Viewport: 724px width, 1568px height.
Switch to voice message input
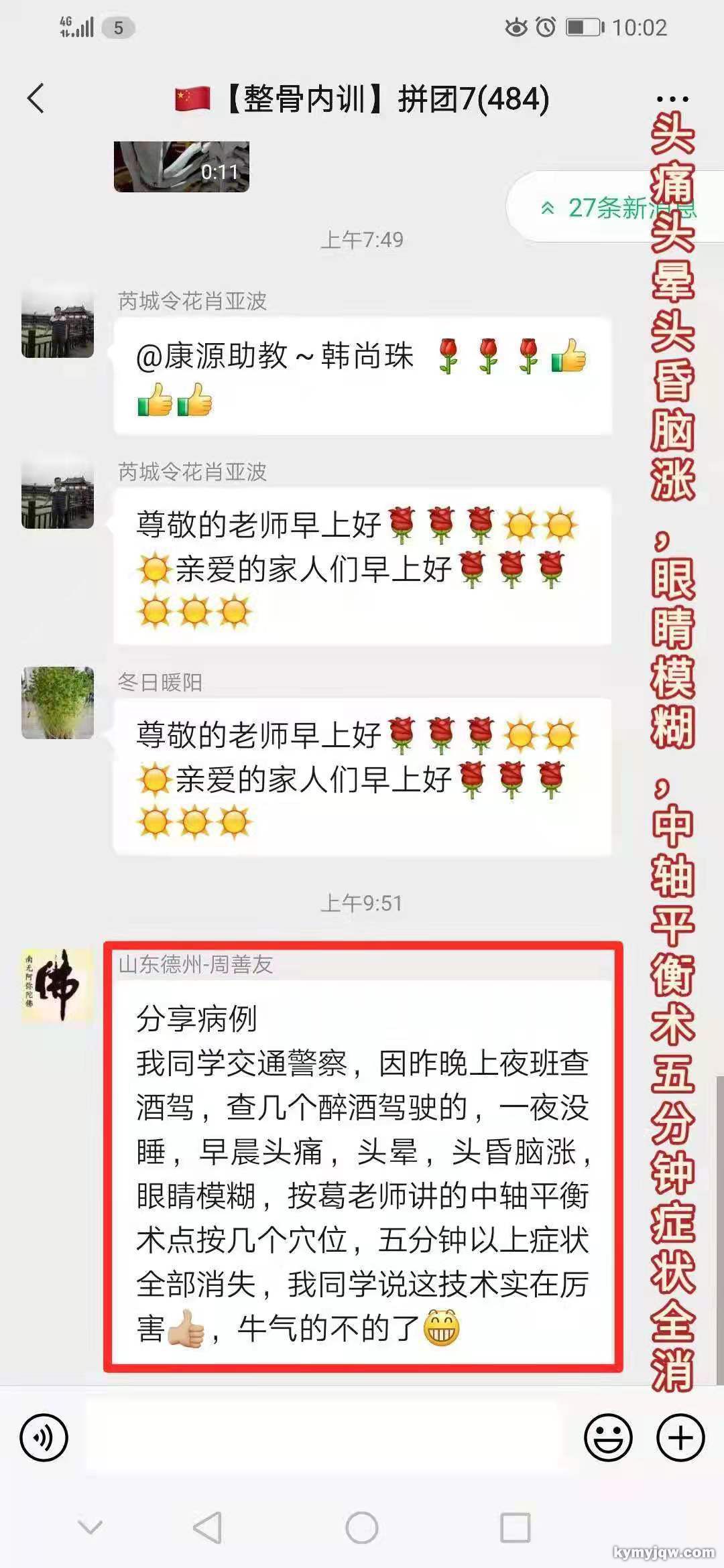pyautogui.click(x=44, y=1437)
